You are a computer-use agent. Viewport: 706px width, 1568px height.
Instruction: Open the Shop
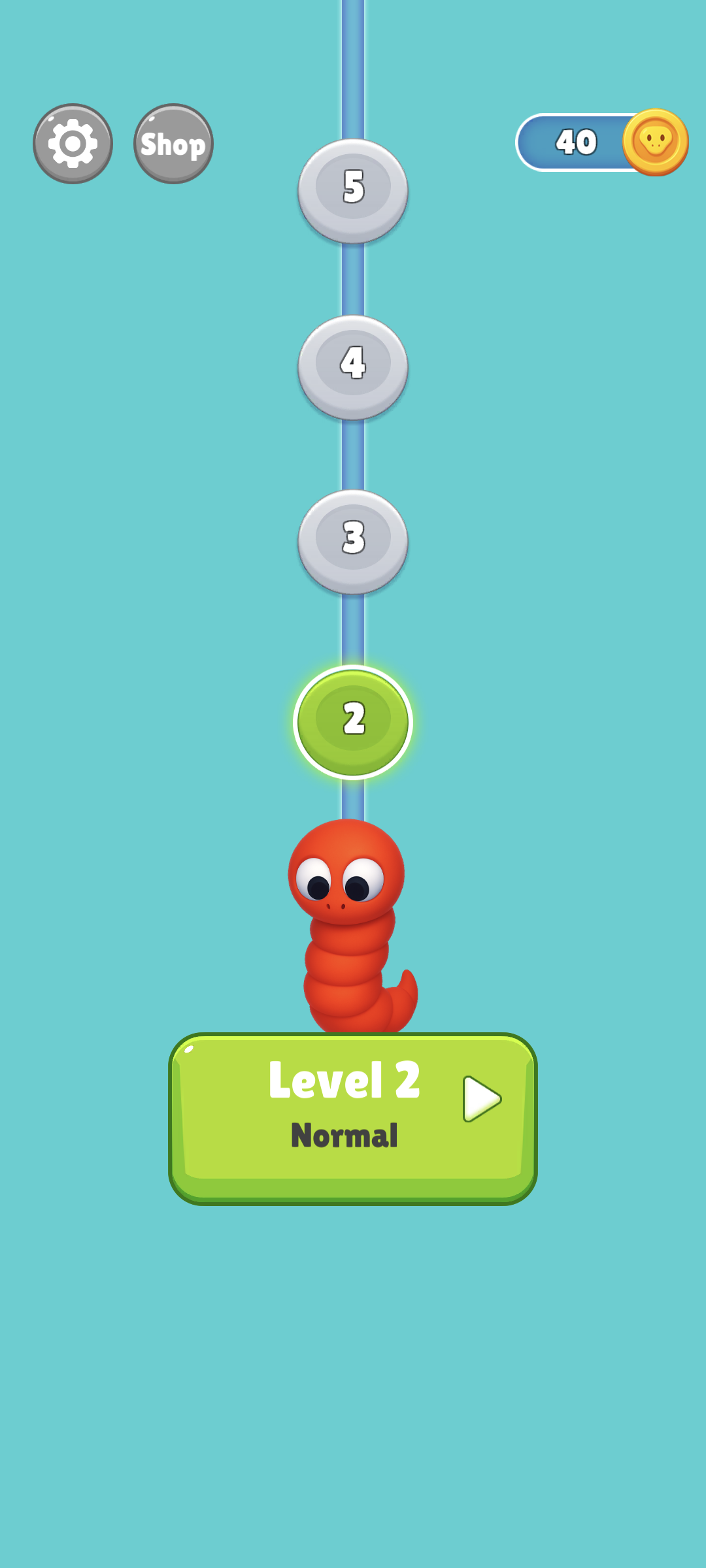(173, 144)
